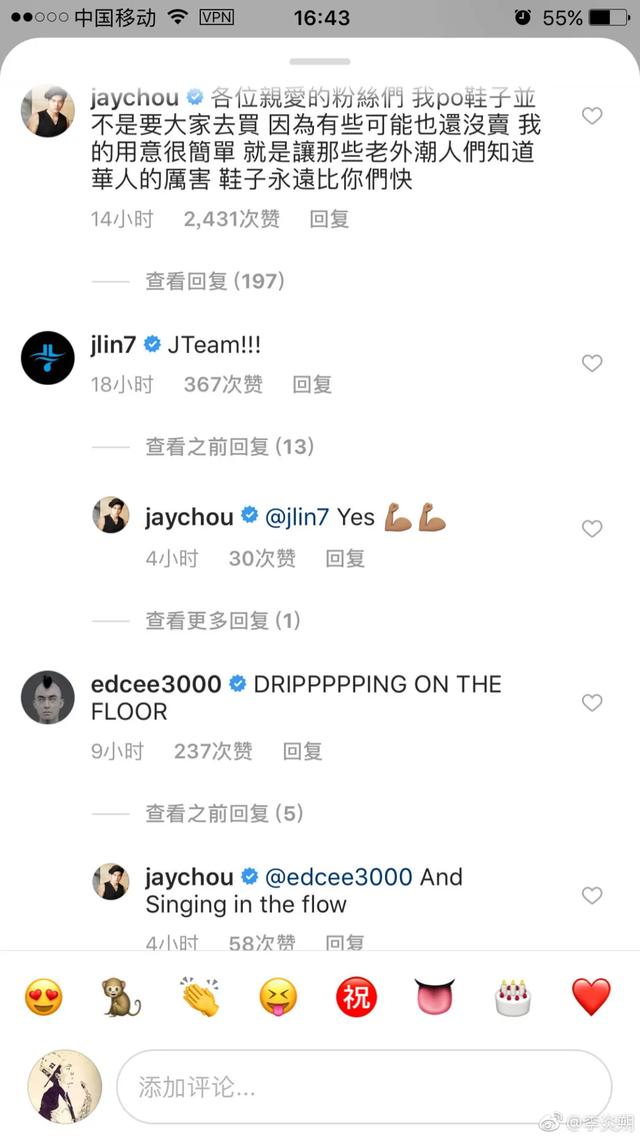Insert the birthday cake emoji
Screen dimensions: 640x1138
tap(513, 997)
